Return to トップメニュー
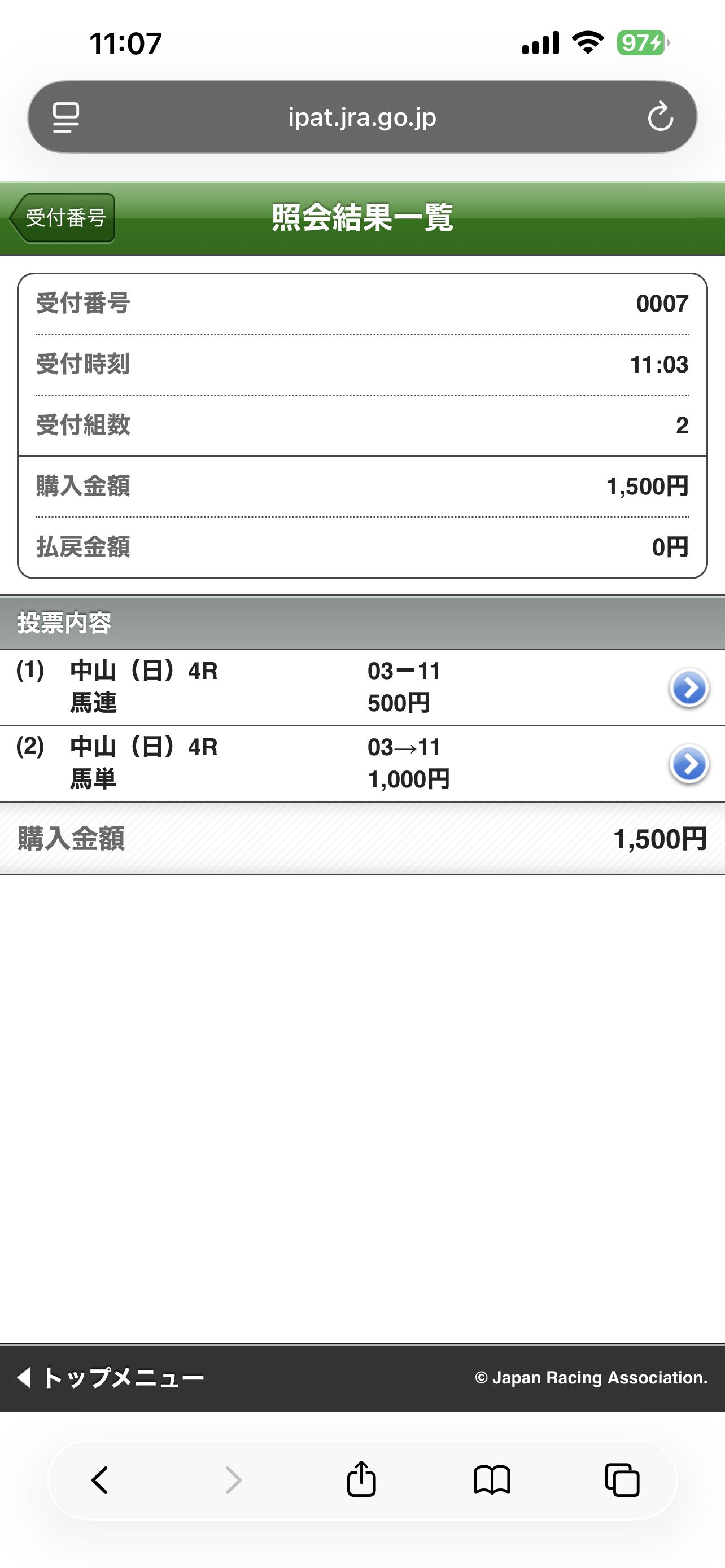This screenshot has width=725, height=1568. point(111,1377)
